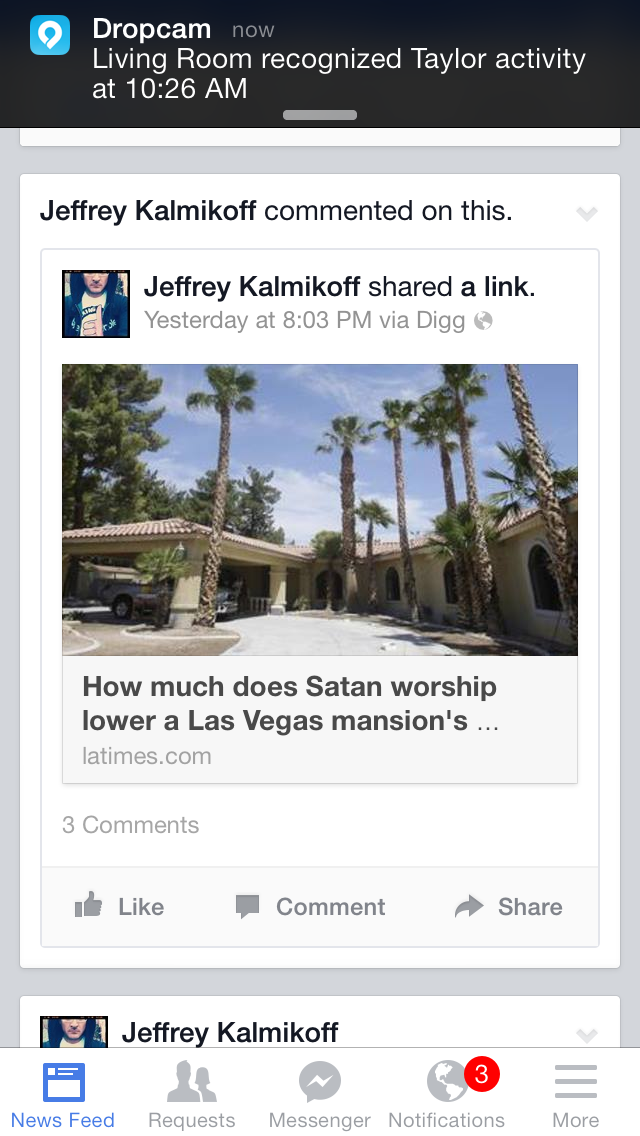Open the Requests tab
640x1136 pixels.
tap(191, 1095)
